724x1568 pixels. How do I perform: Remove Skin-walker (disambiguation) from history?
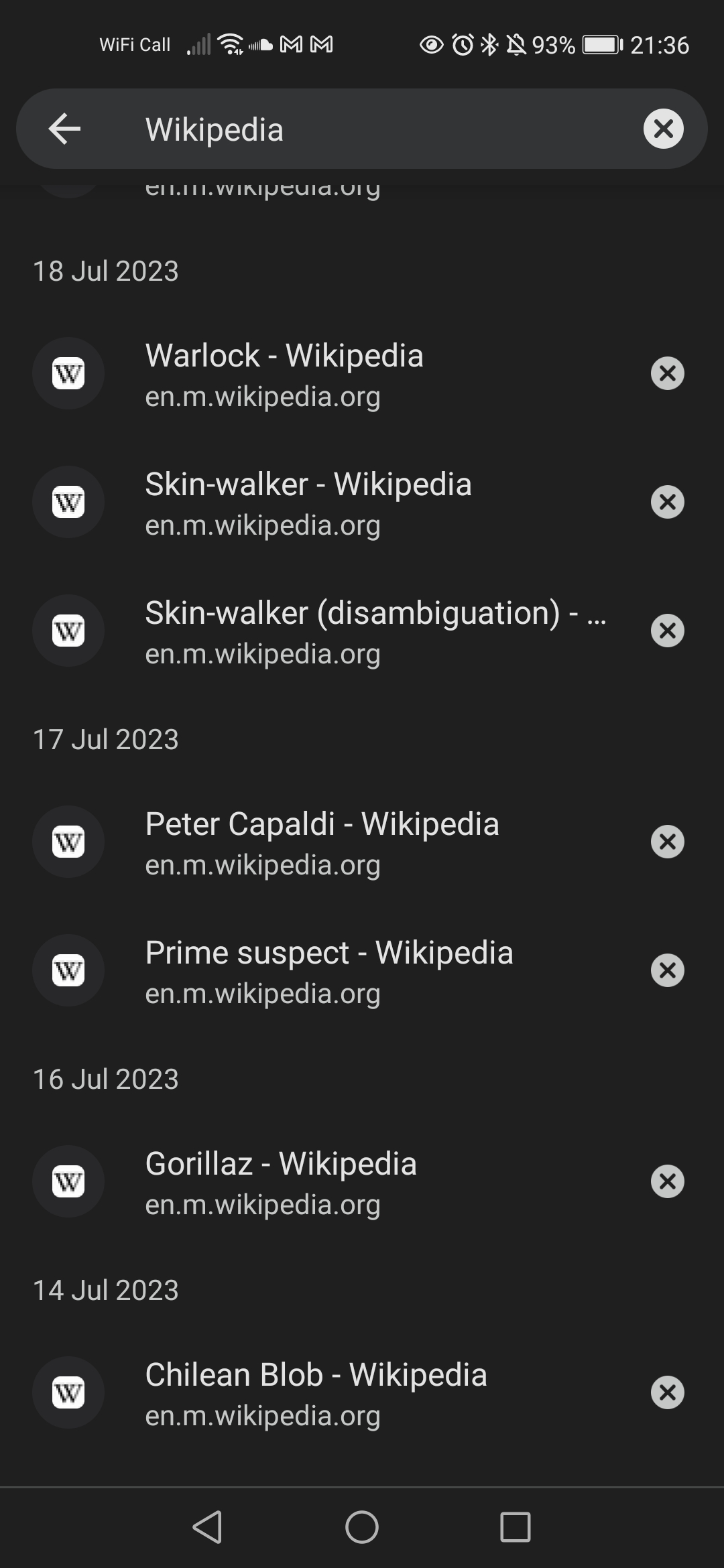[667, 631]
